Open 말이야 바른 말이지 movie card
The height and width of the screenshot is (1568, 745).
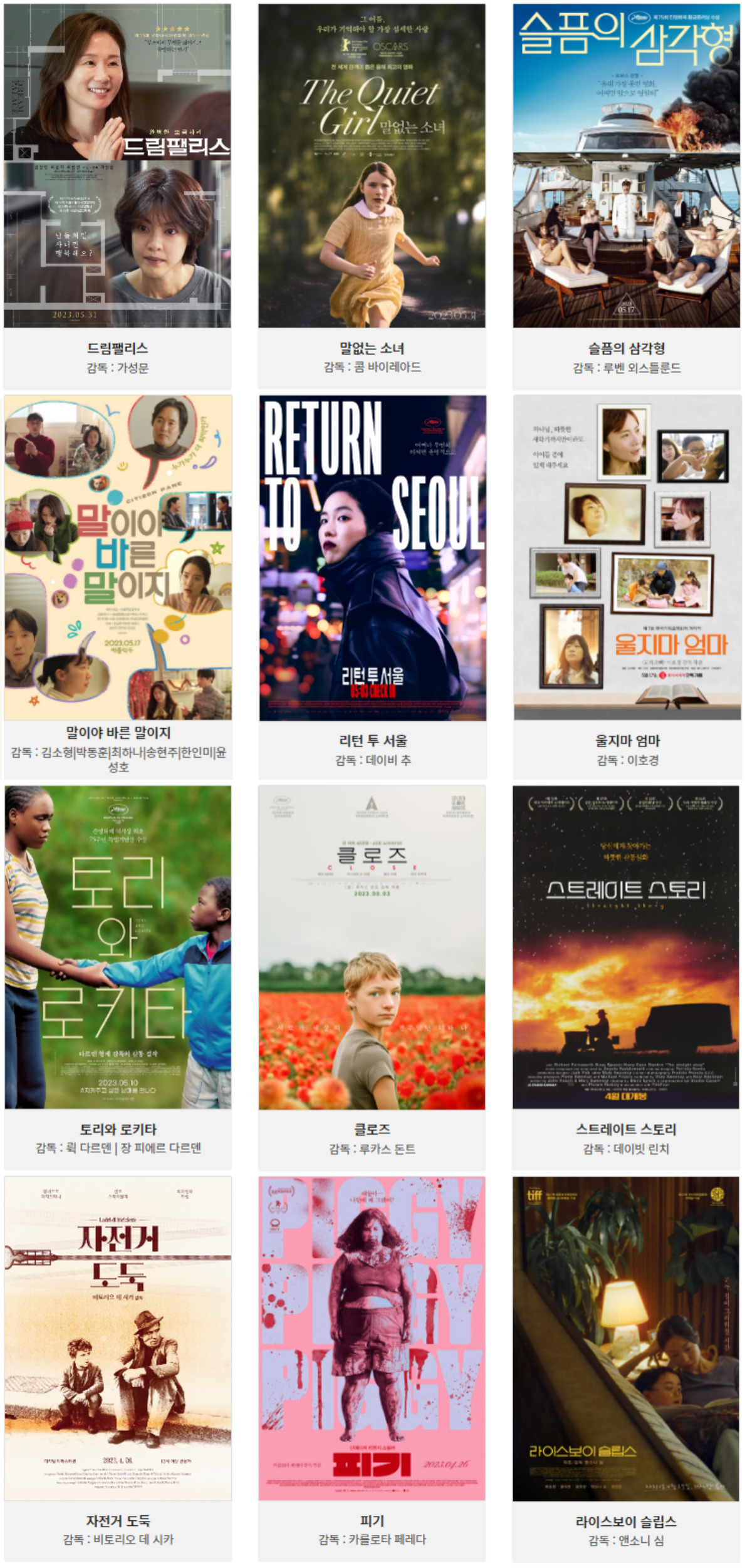(118, 557)
